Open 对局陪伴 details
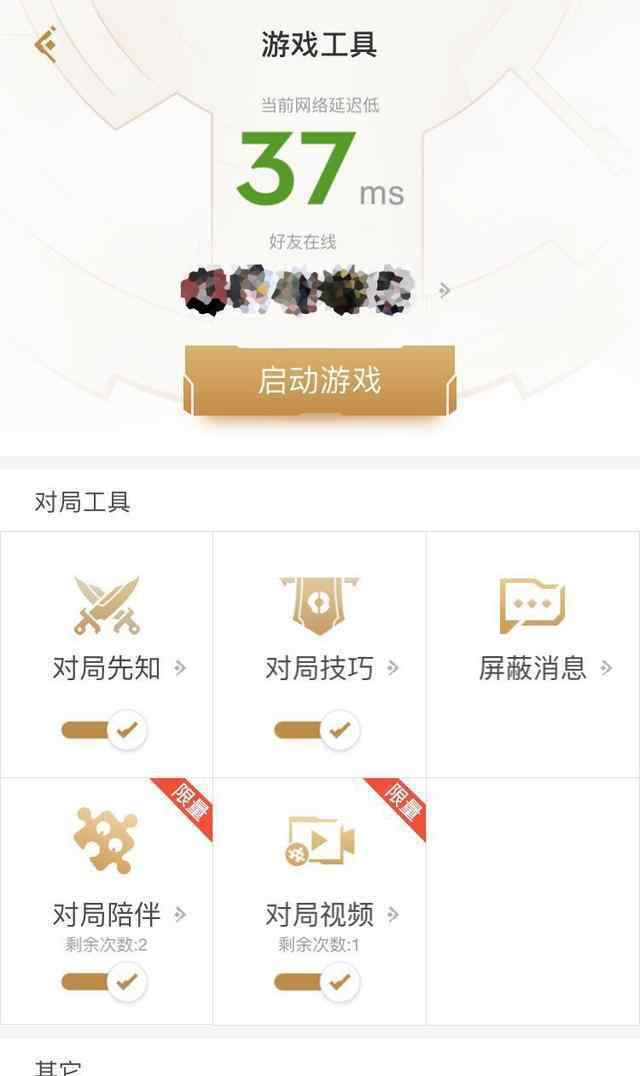640x1076 pixels. coord(119,914)
